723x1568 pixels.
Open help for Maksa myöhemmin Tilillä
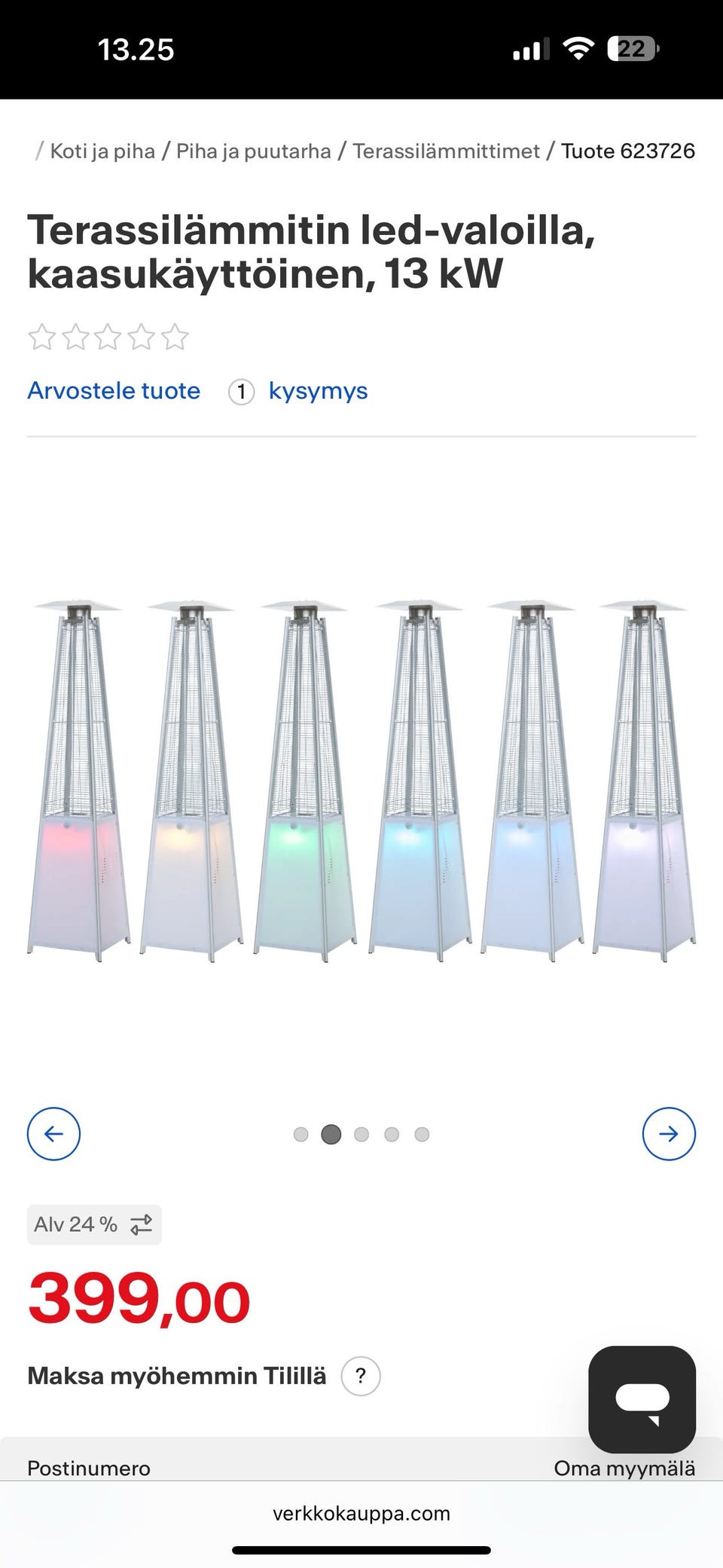click(361, 1377)
